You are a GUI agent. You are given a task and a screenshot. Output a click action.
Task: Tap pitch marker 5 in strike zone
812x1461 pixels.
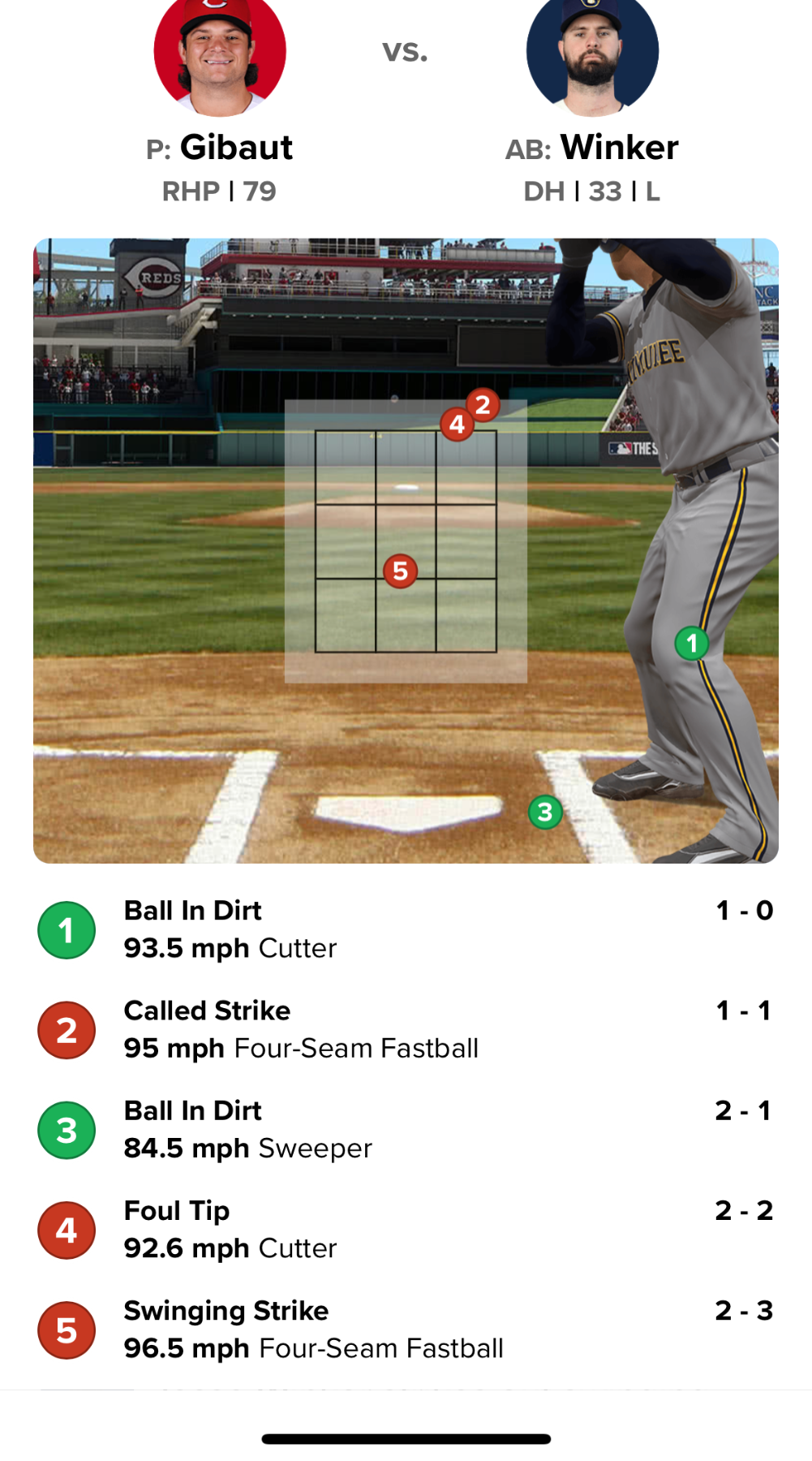tap(400, 571)
